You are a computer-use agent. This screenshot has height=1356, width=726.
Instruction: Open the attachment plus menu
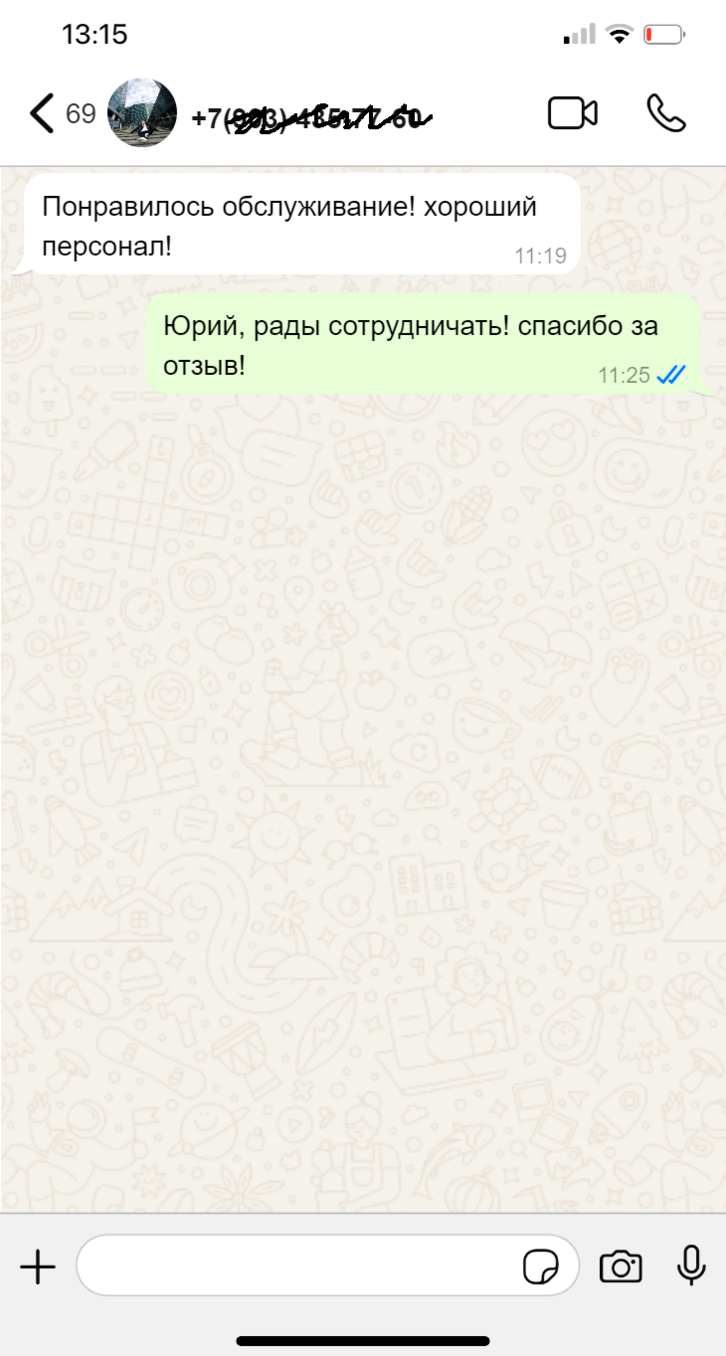(x=38, y=1268)
